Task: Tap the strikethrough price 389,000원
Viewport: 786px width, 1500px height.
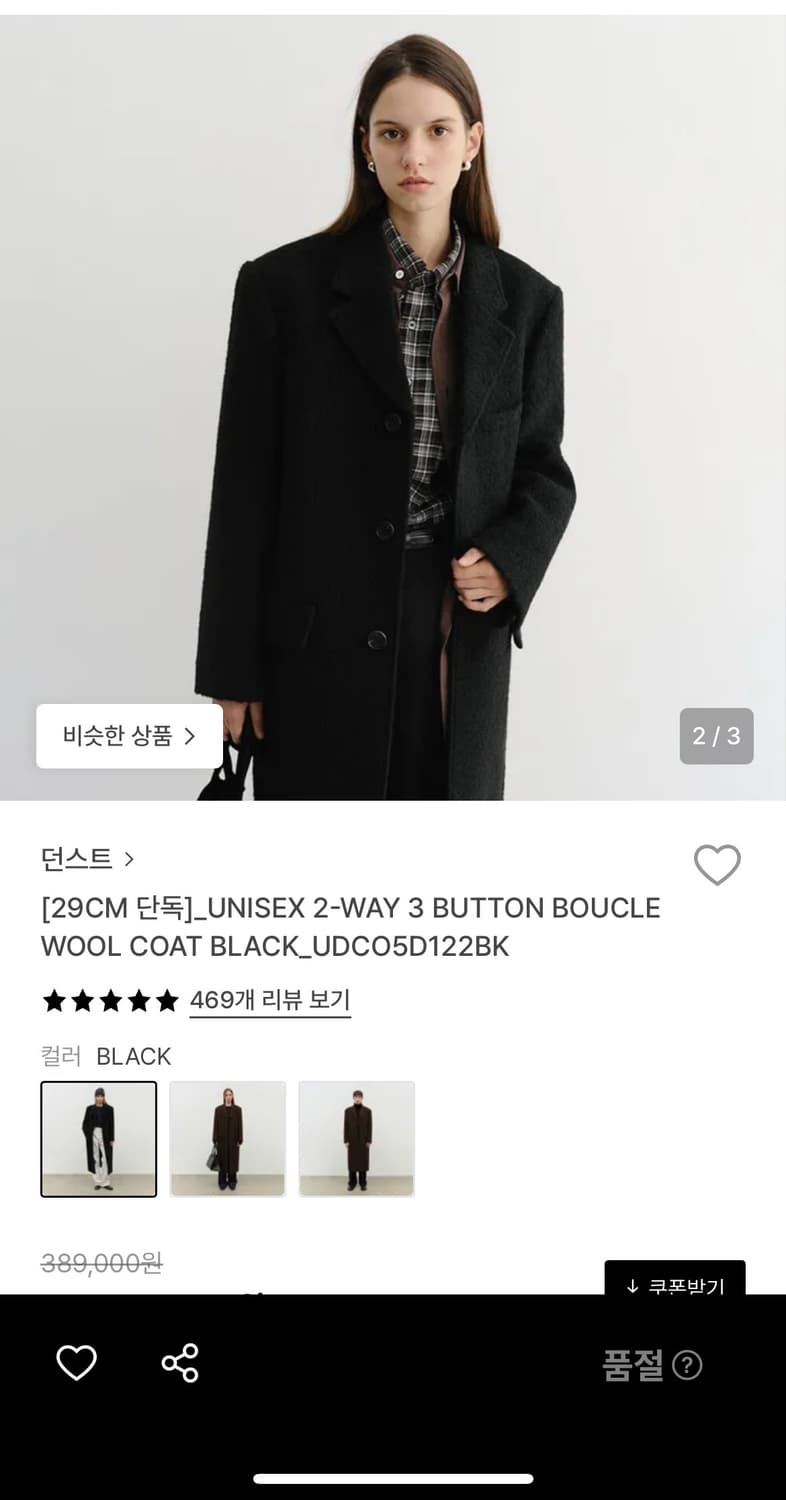Action: point(102,1264)
